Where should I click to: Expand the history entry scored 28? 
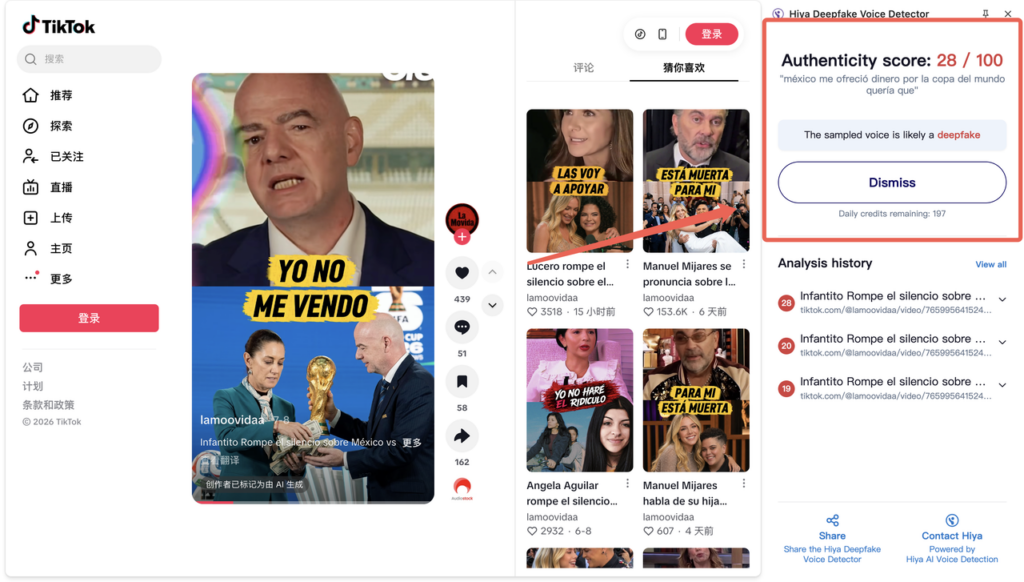click(x=1002, y=299)
